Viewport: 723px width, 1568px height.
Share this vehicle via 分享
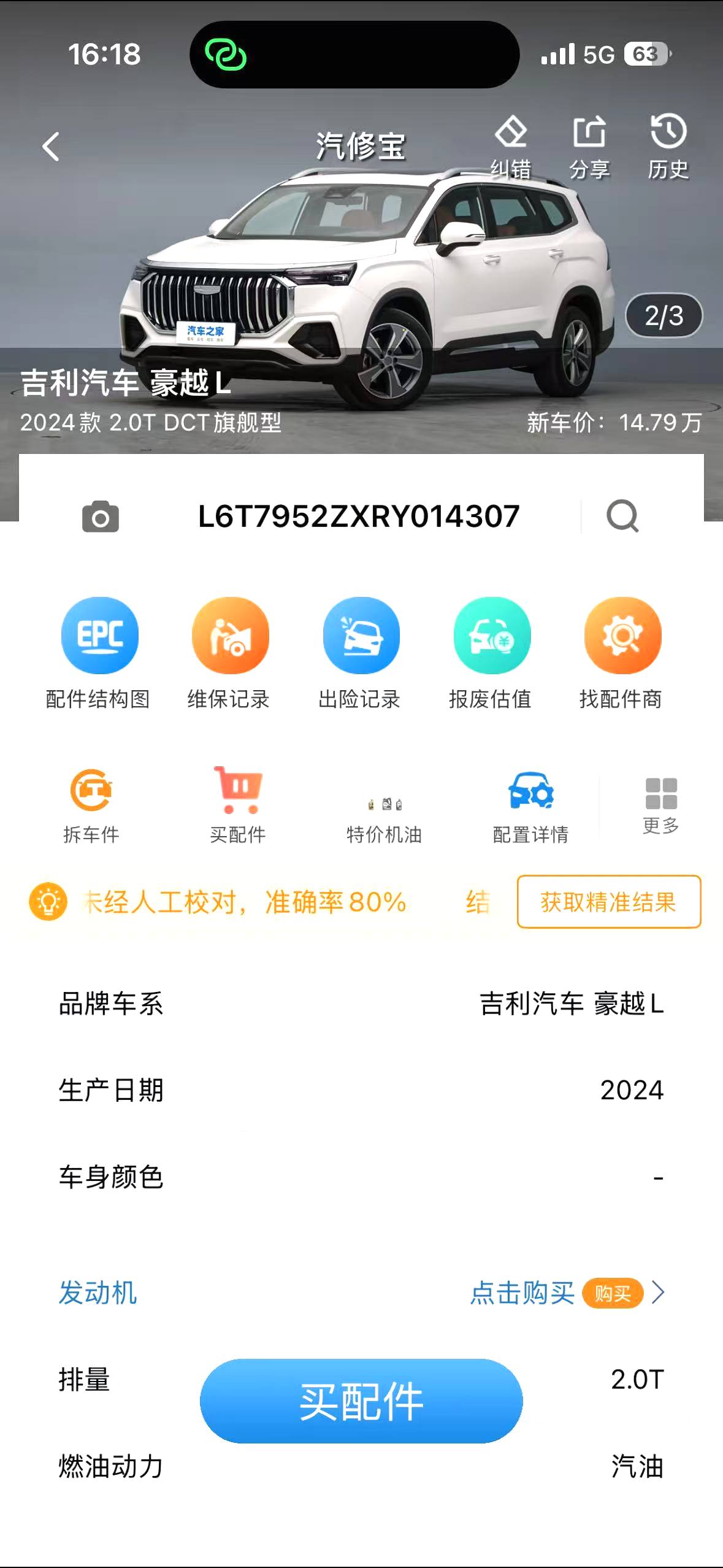589,147
